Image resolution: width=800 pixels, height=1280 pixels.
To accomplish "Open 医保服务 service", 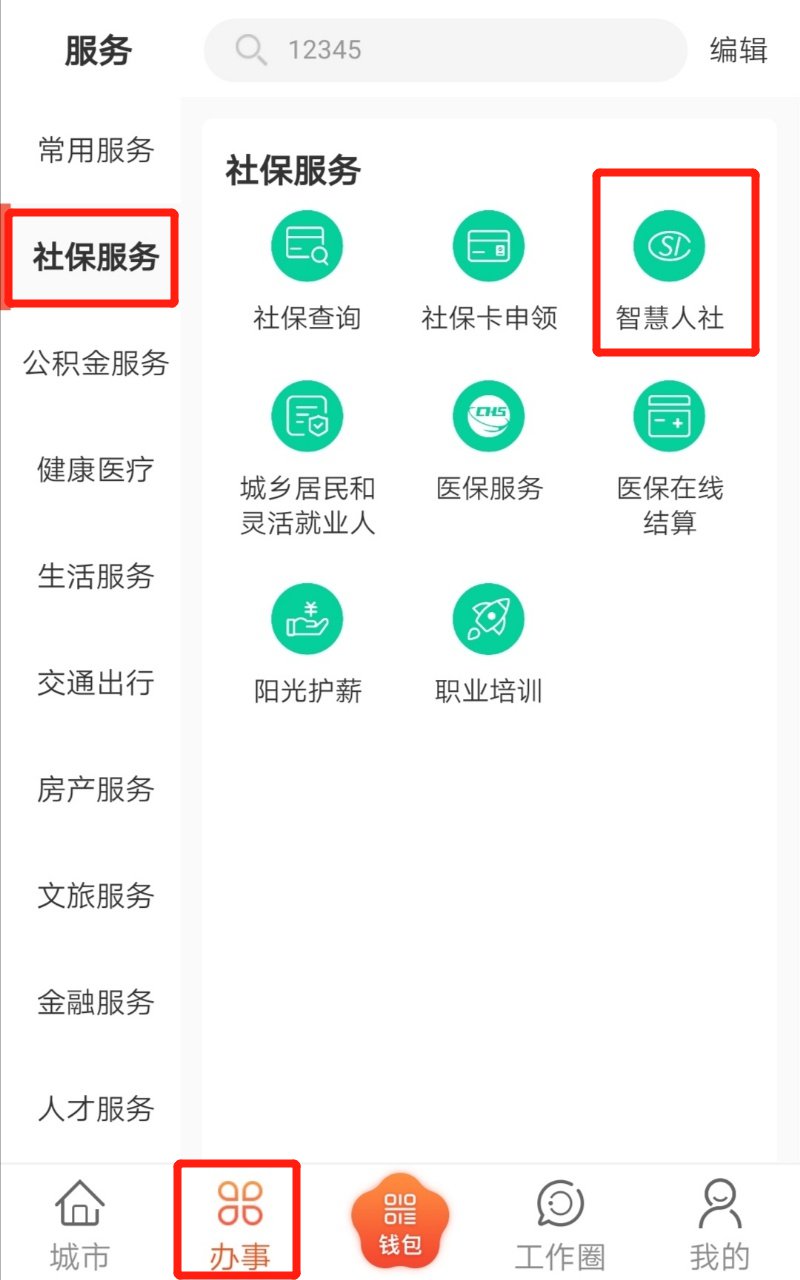I will pos(489,440).
